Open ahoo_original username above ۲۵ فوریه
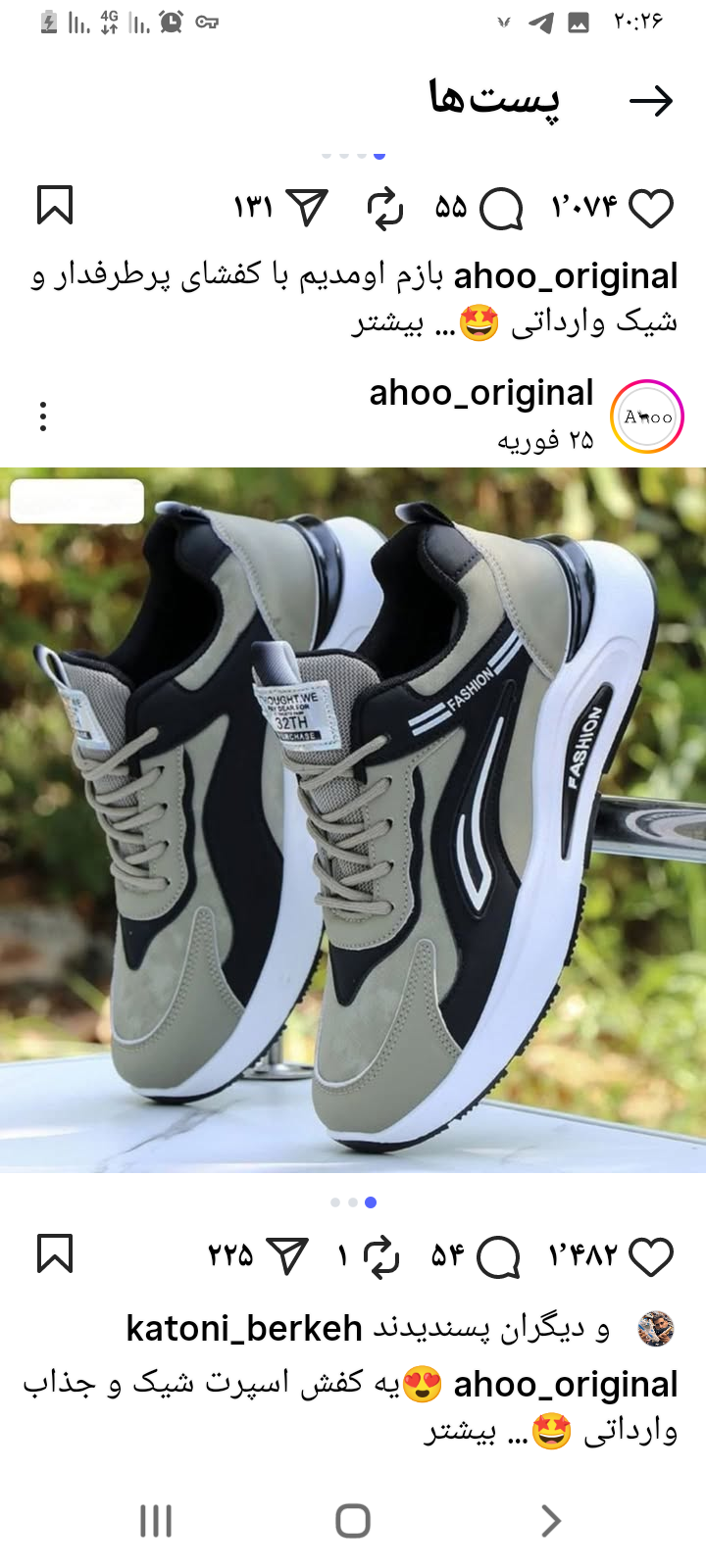Viewport: 706px width, 1568px height. point(481,393)
